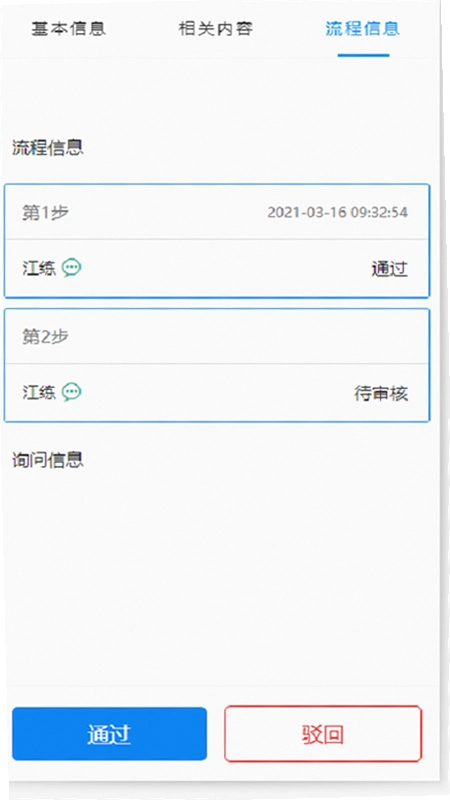450x800 pixels.
Task: Select the 流程信息 tab
Action: point(363,29)
